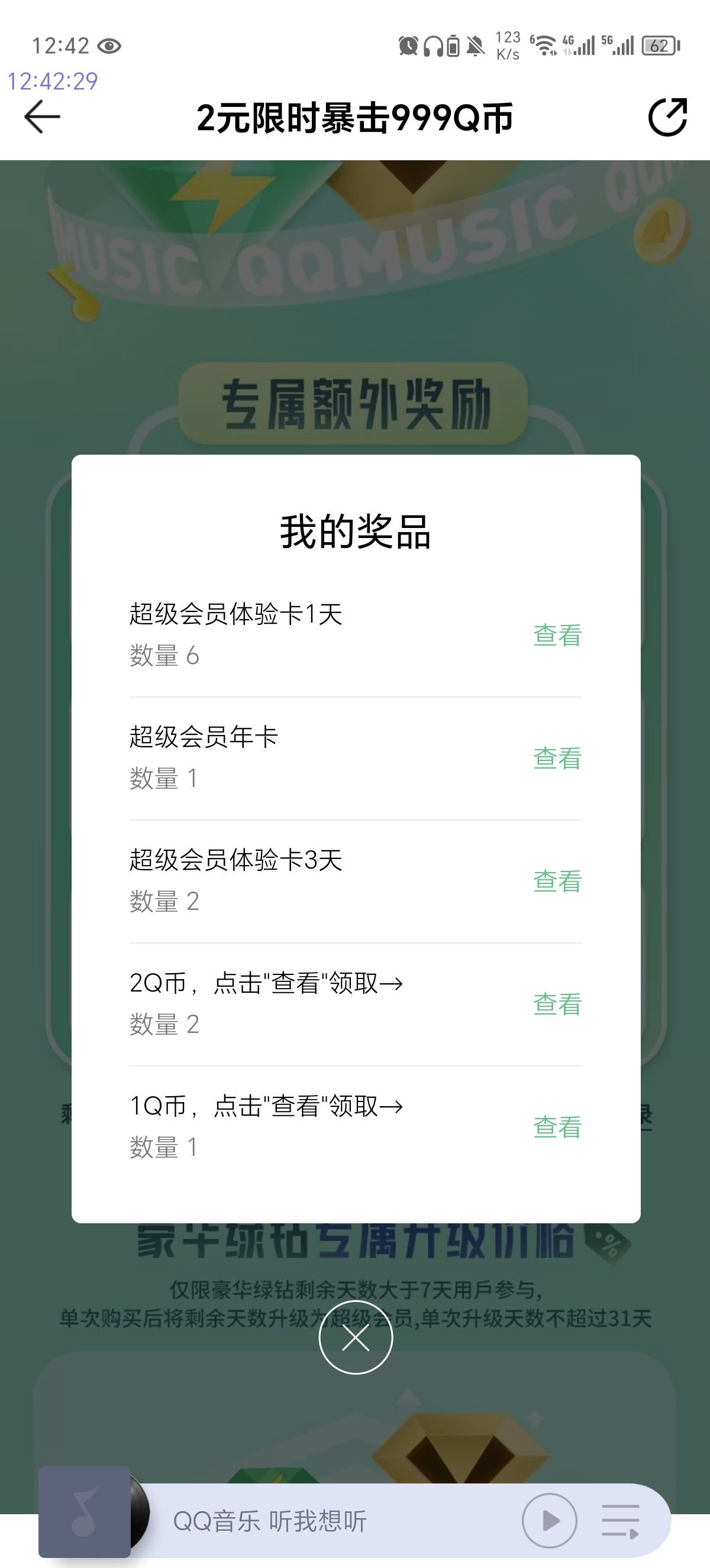The height and width of the screenshot is (1568, 710).
Task: Open the playlist icon in the player bar
Action: [x=622, y=1520]
